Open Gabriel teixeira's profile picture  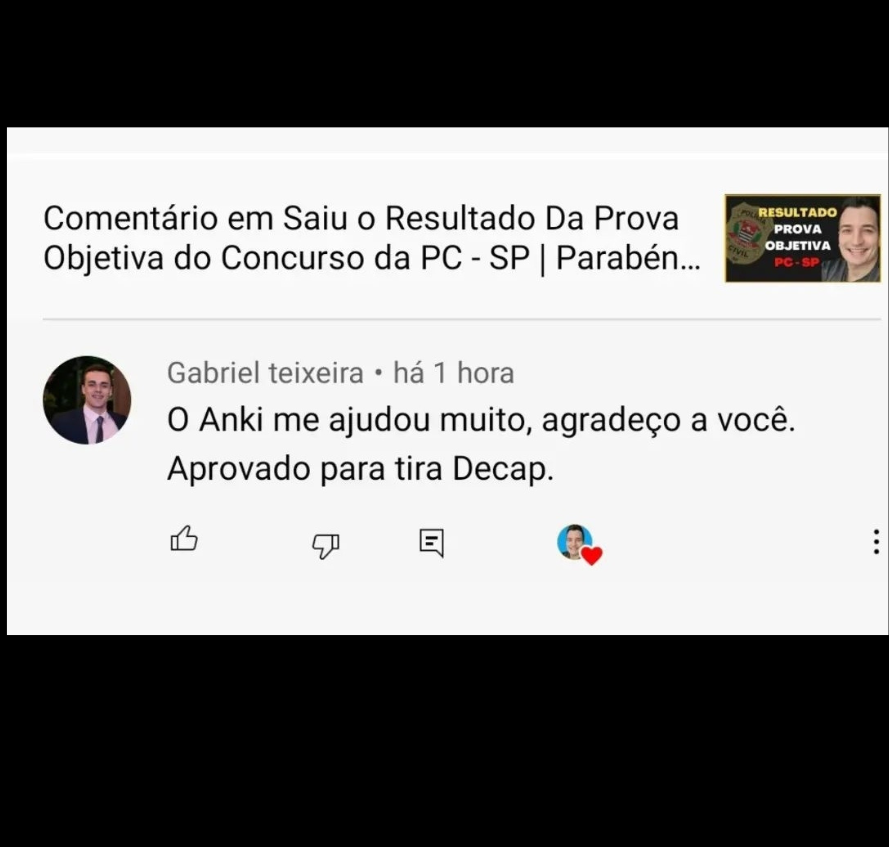87,400
